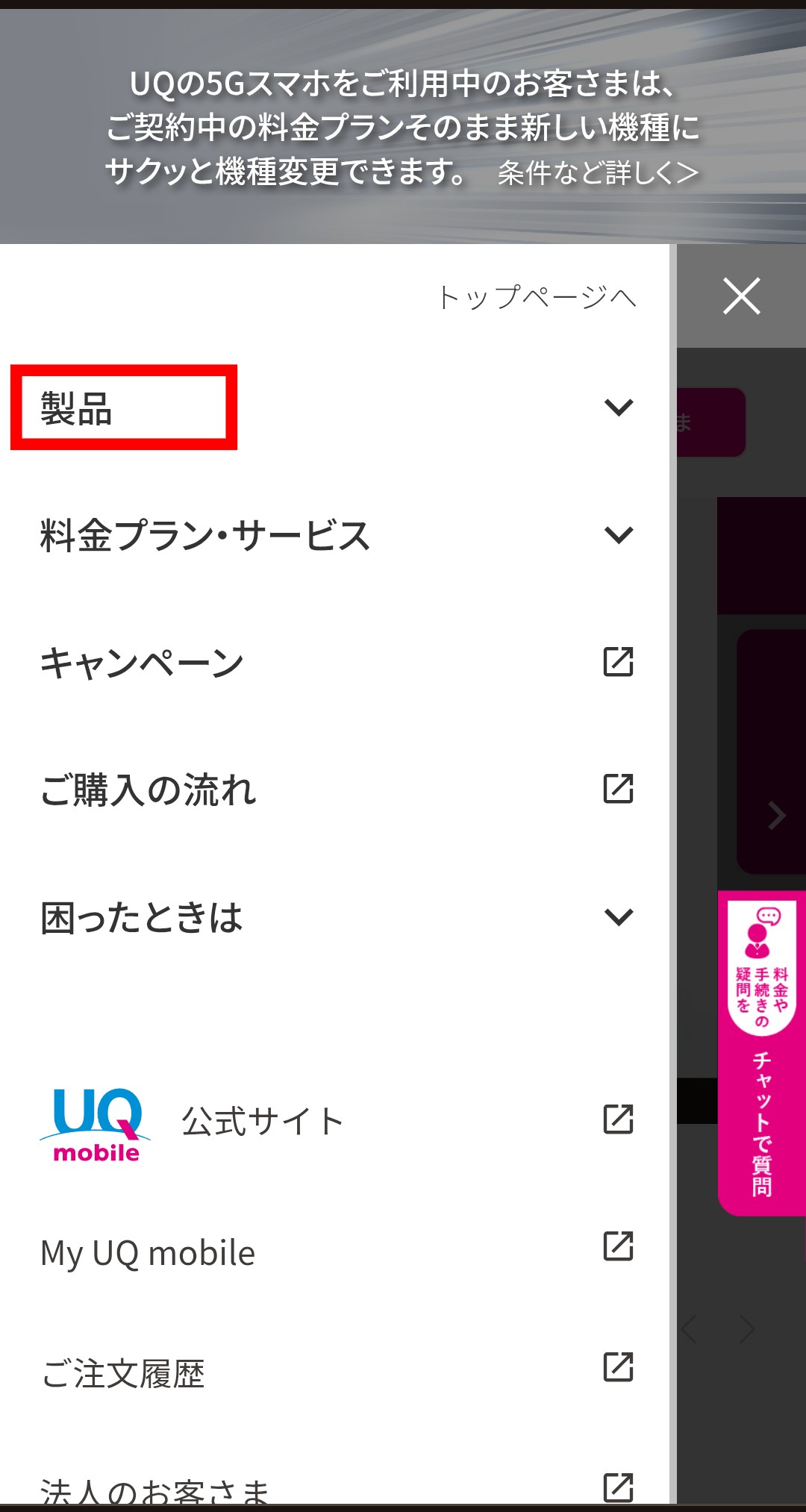
Task: Close the menu with the X button
Action: pos(741,296)
